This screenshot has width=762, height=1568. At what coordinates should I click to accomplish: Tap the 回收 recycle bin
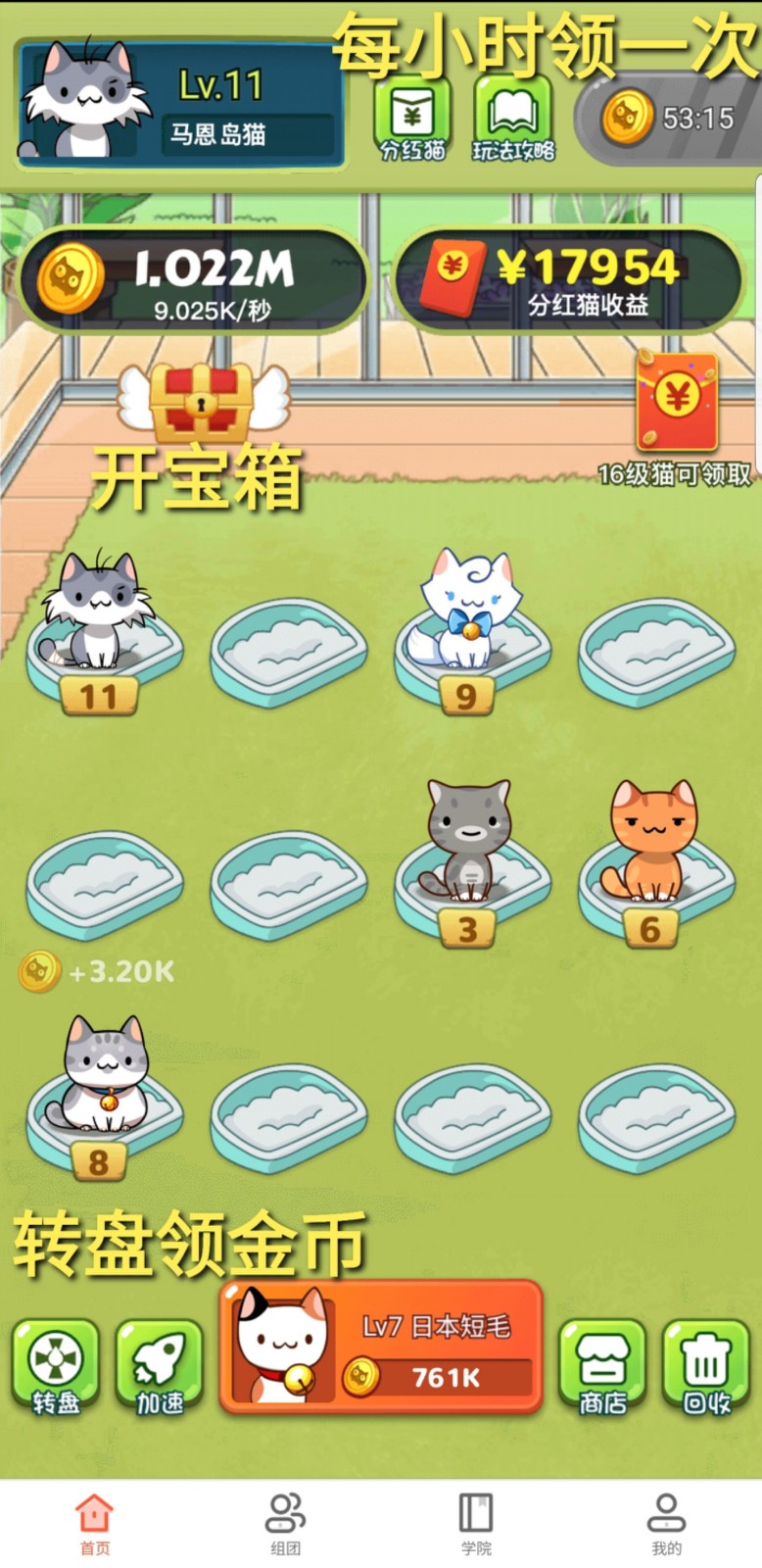706,1367
